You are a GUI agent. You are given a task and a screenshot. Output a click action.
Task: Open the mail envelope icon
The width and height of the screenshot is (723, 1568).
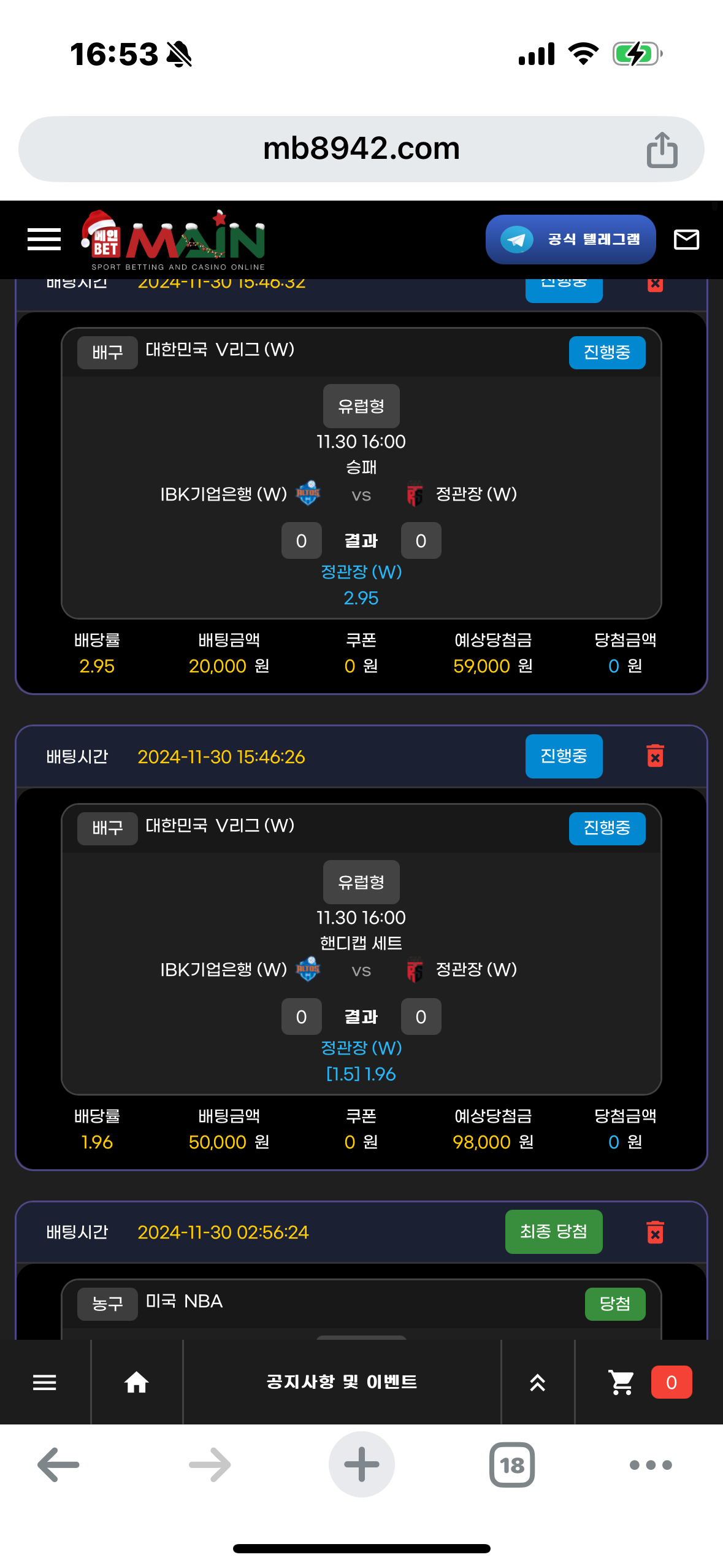click(x=686, y=239)
